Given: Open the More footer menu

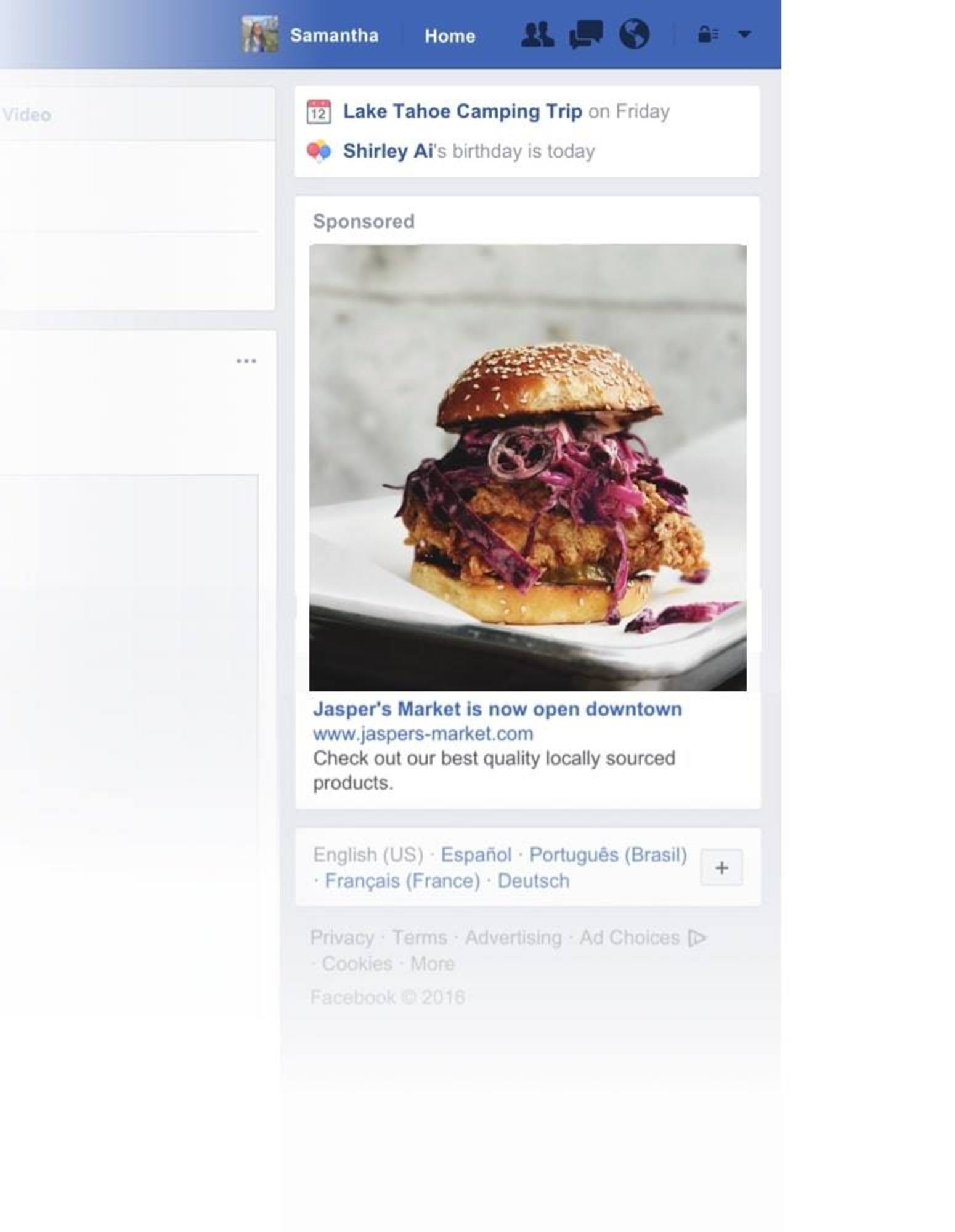Looking at the screenshot, I should pyautogui.click(x=431, y=963).
